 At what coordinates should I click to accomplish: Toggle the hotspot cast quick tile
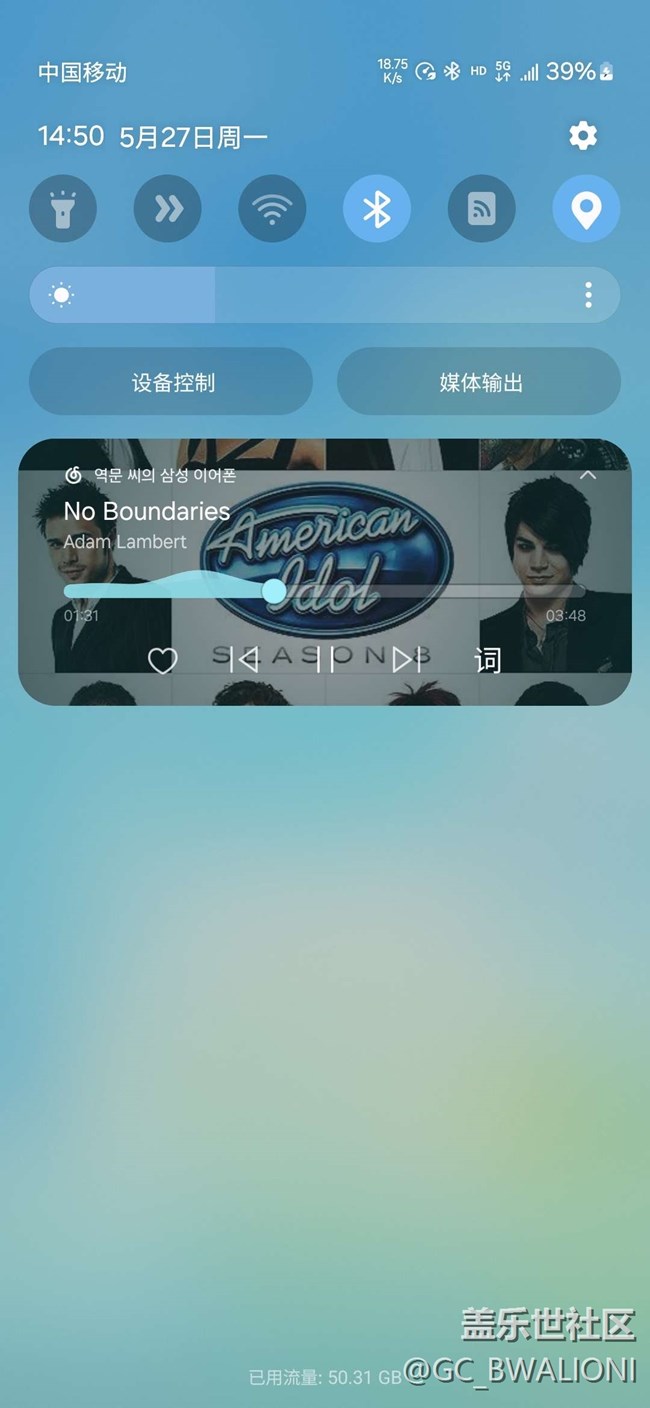[482, 209]
